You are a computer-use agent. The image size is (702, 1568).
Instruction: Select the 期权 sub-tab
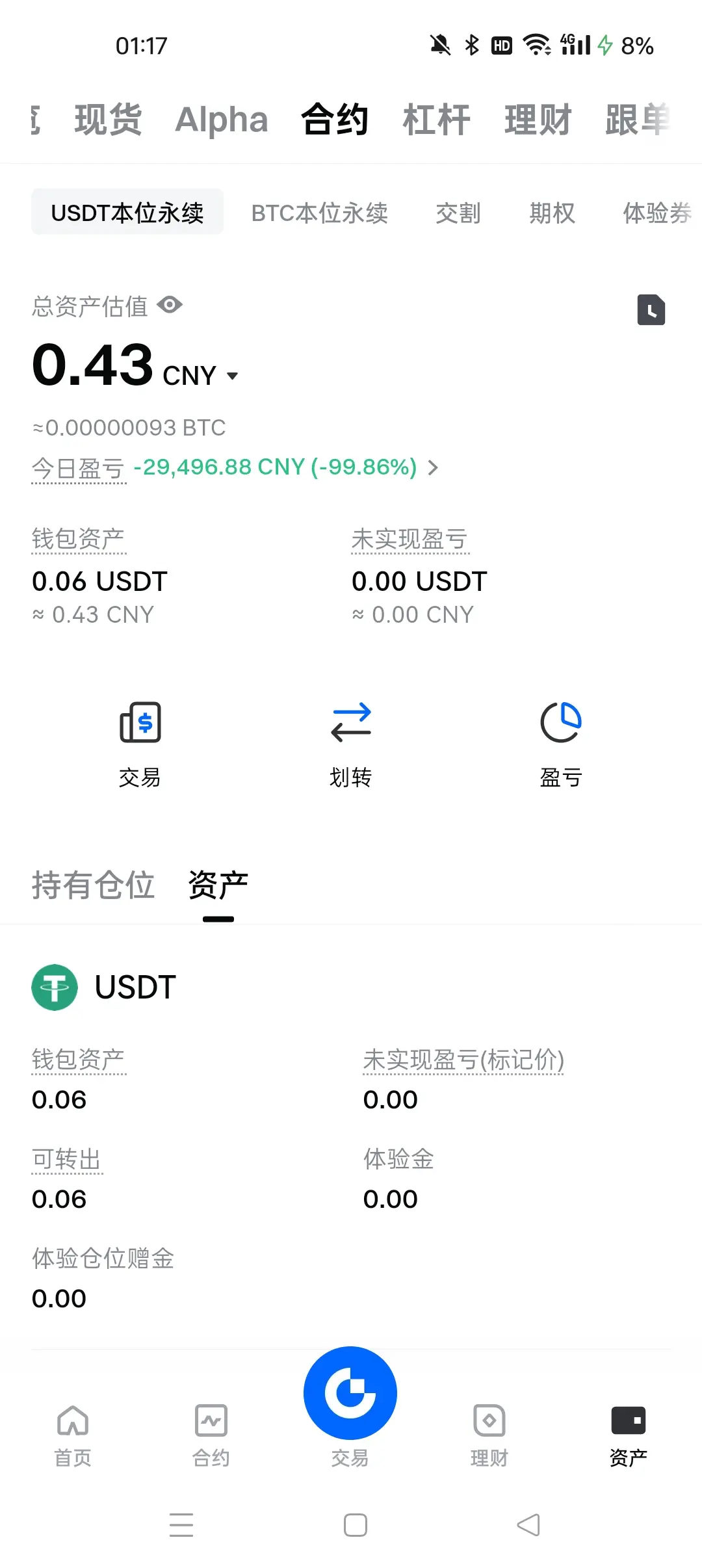552,213
